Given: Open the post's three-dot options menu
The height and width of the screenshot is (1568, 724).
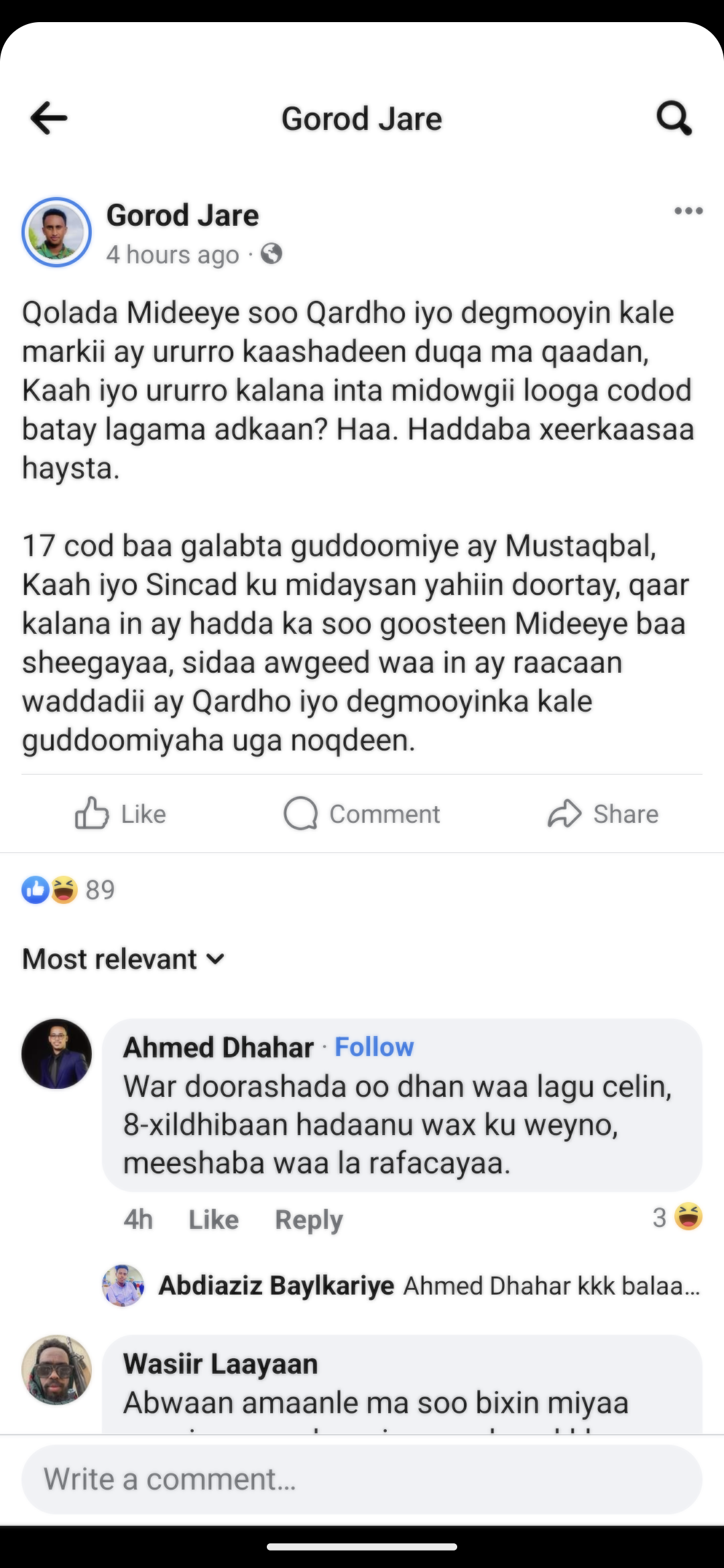Looking at the screenshot, I should tap(688, 211).
